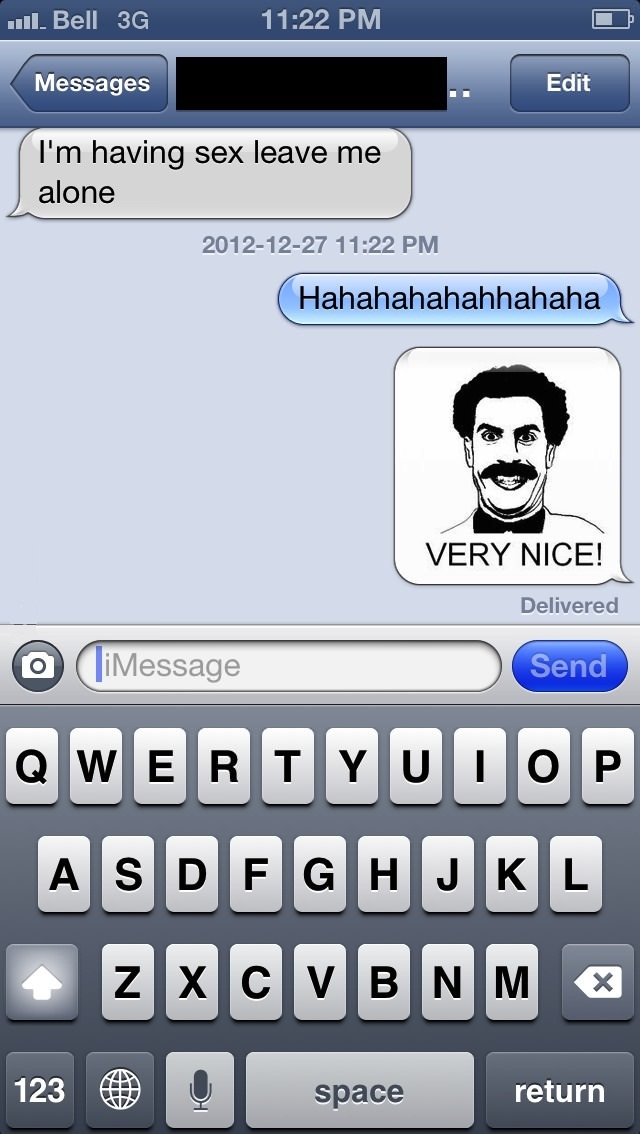Tap the Edit button

[568, 83]
